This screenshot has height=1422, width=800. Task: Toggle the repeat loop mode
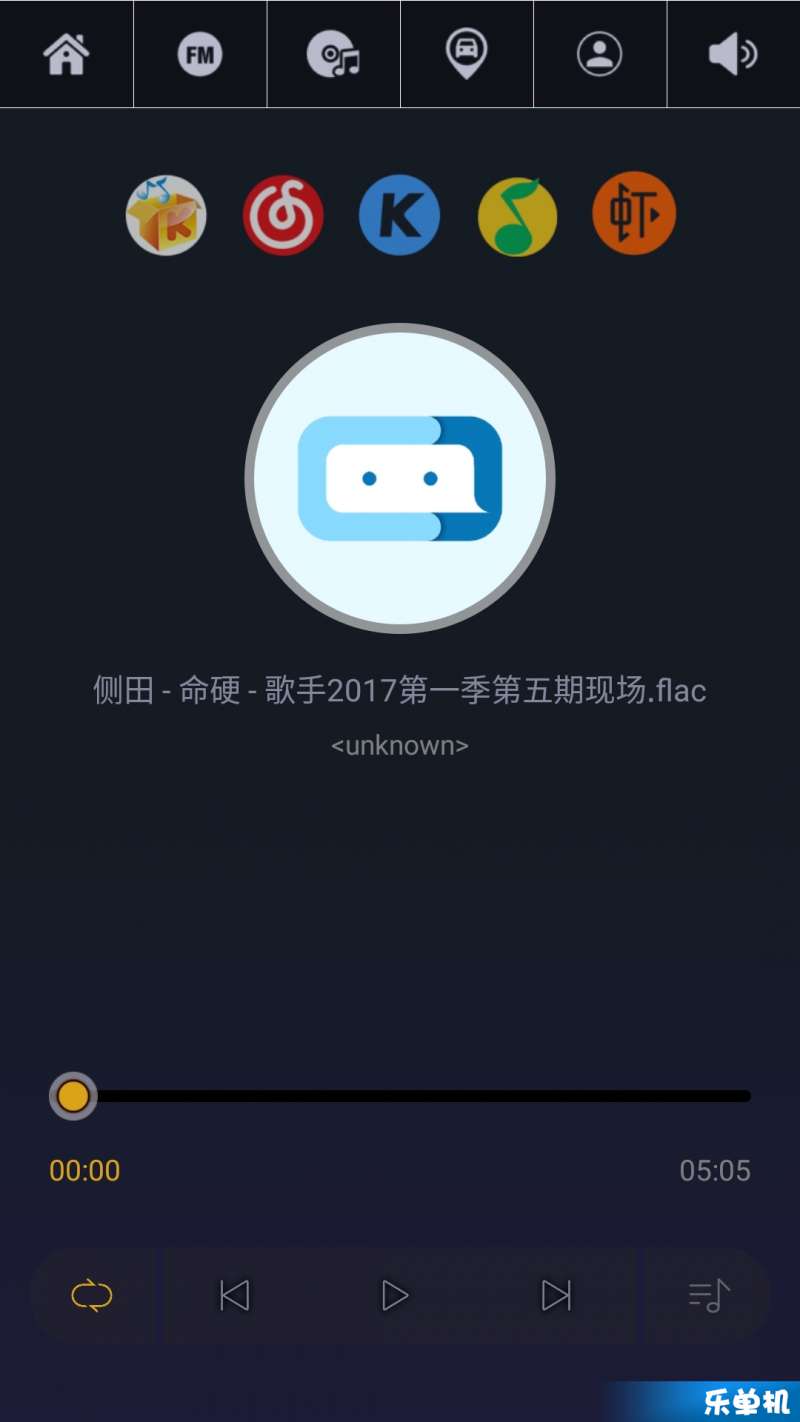(x=92, y=1296)
